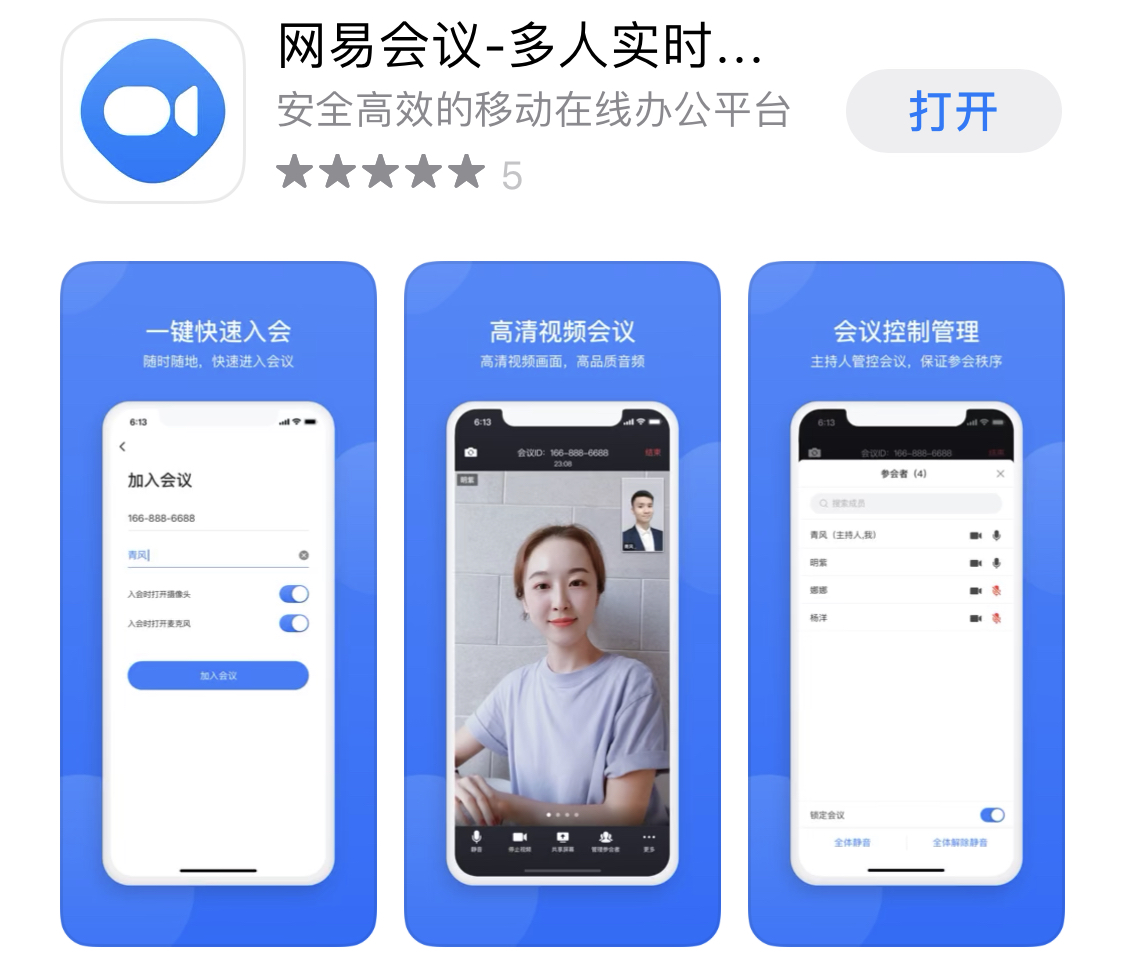Open the 网易会议 app title

[x=520, y=47]
